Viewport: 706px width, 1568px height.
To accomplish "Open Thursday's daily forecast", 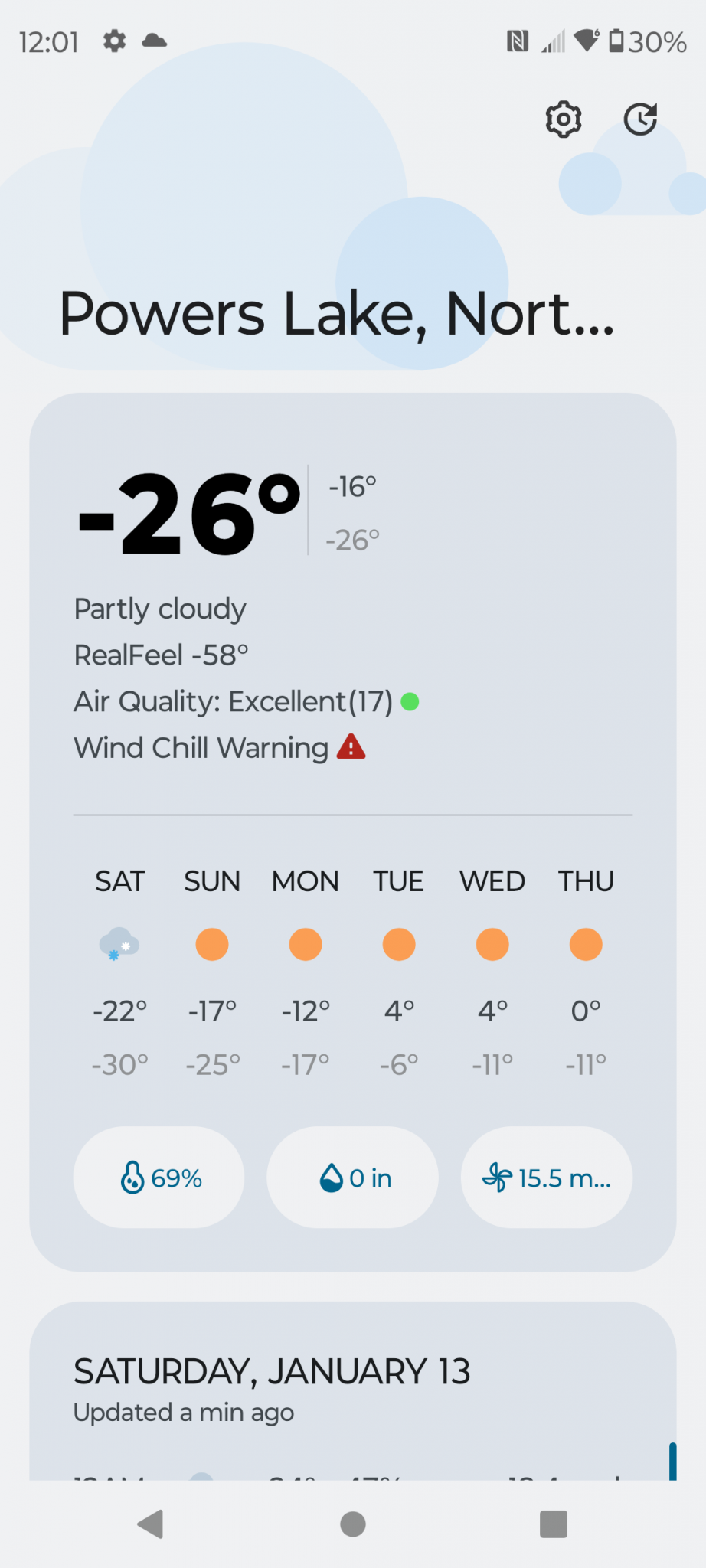I will 586,971.
